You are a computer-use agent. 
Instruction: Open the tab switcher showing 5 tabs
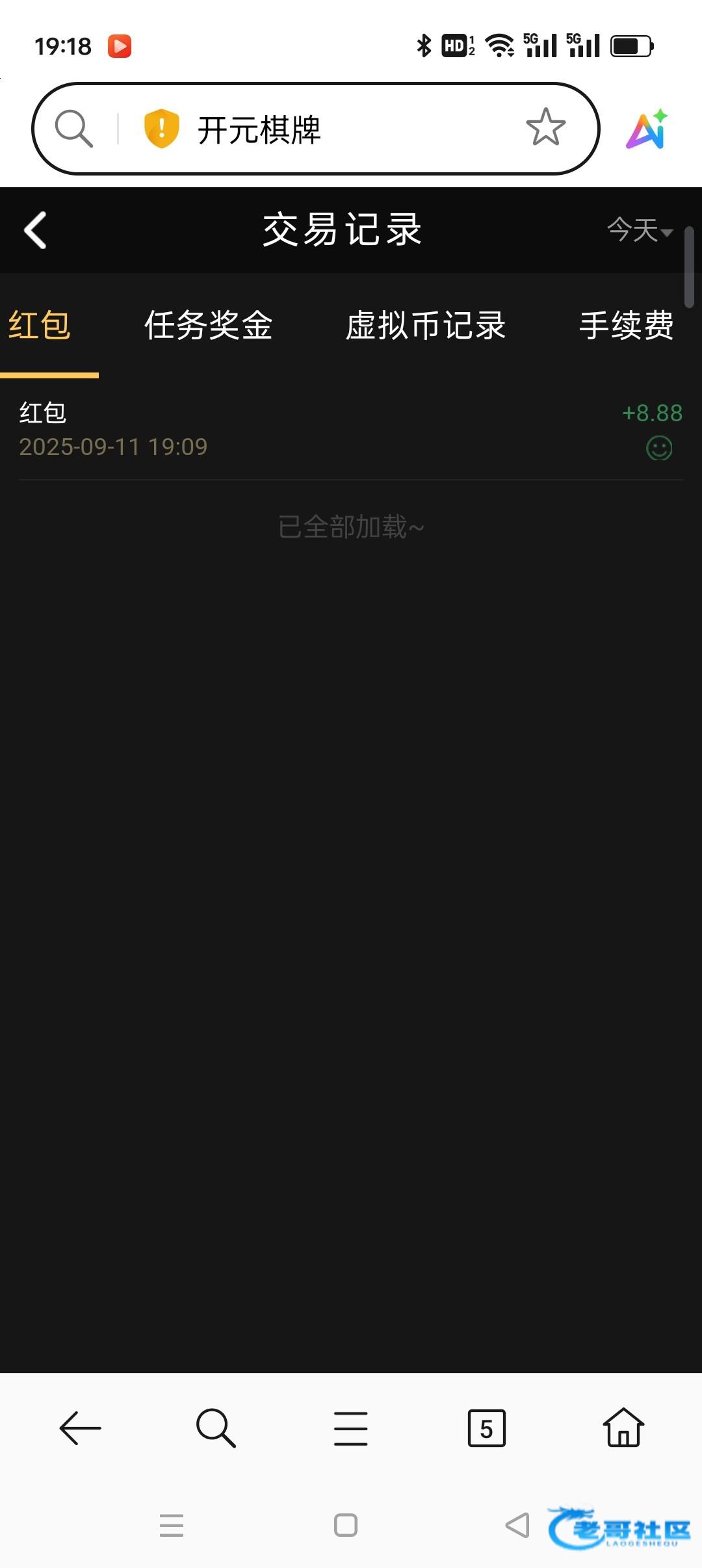coord(486,1428)
